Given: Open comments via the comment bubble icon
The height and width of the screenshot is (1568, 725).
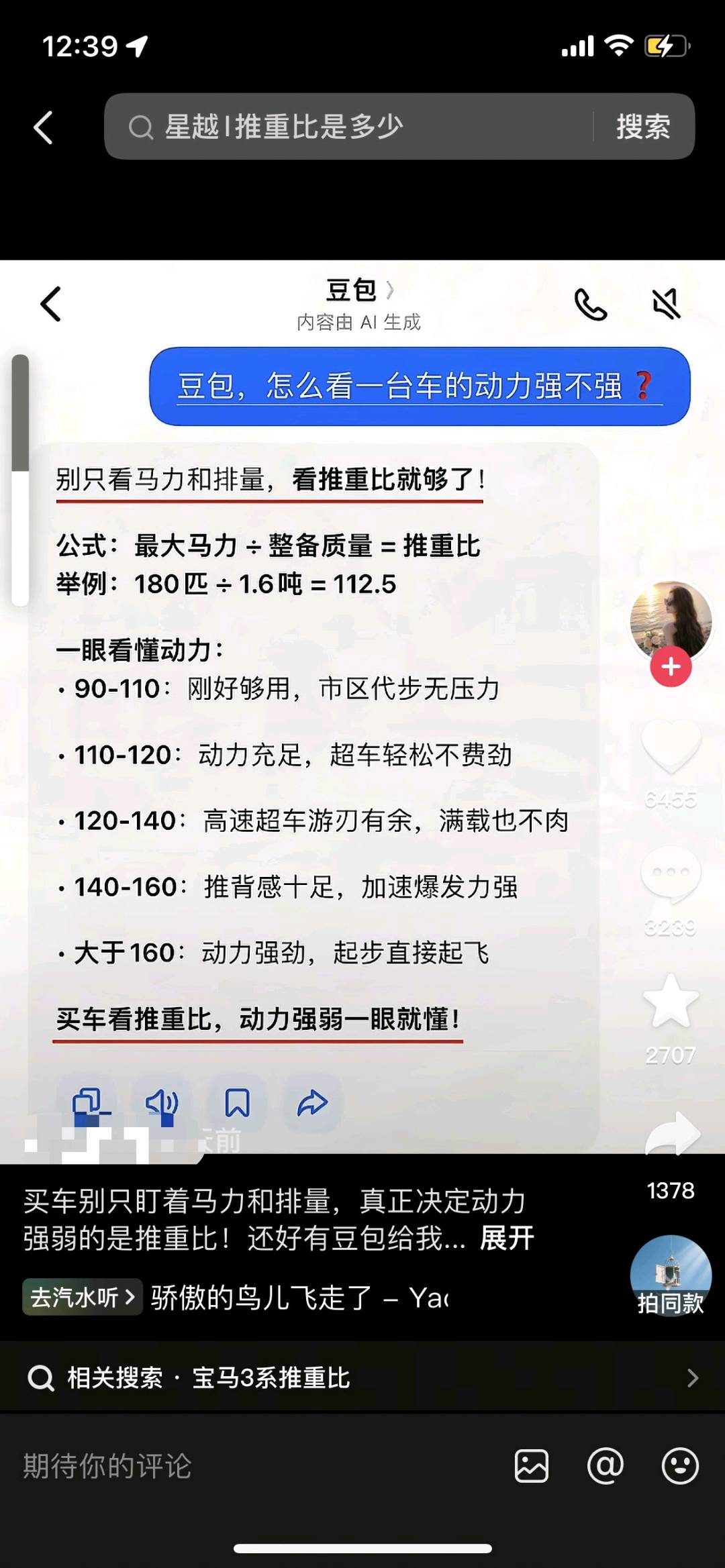Looking at the screenshot, I should click(671, 871).
